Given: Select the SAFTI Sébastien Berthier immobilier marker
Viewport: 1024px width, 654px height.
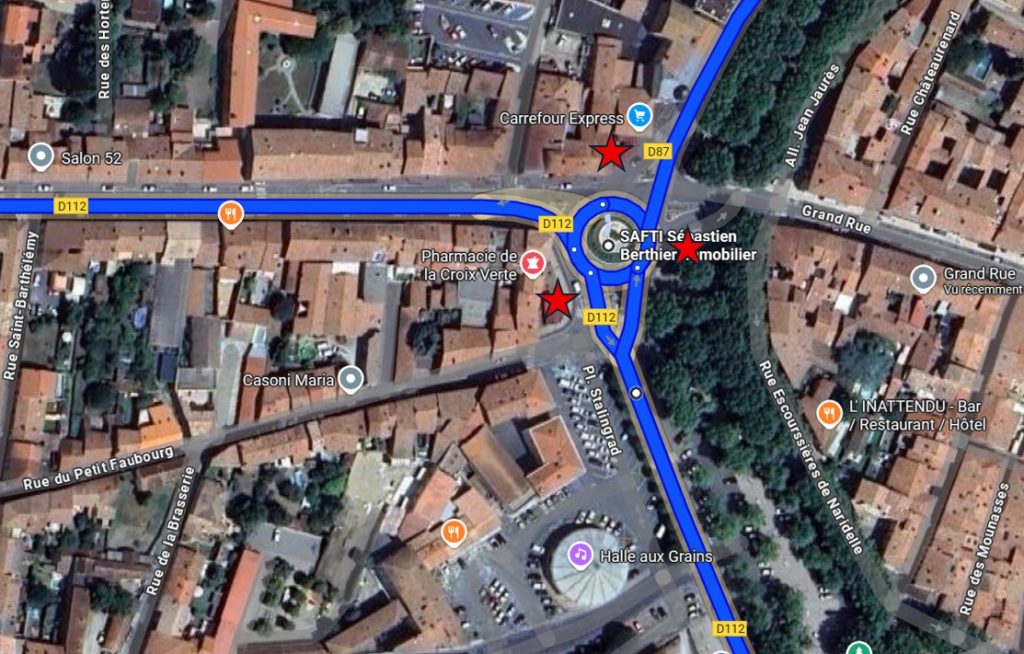Looking at the screenshot, I should [x=607, y=243].
